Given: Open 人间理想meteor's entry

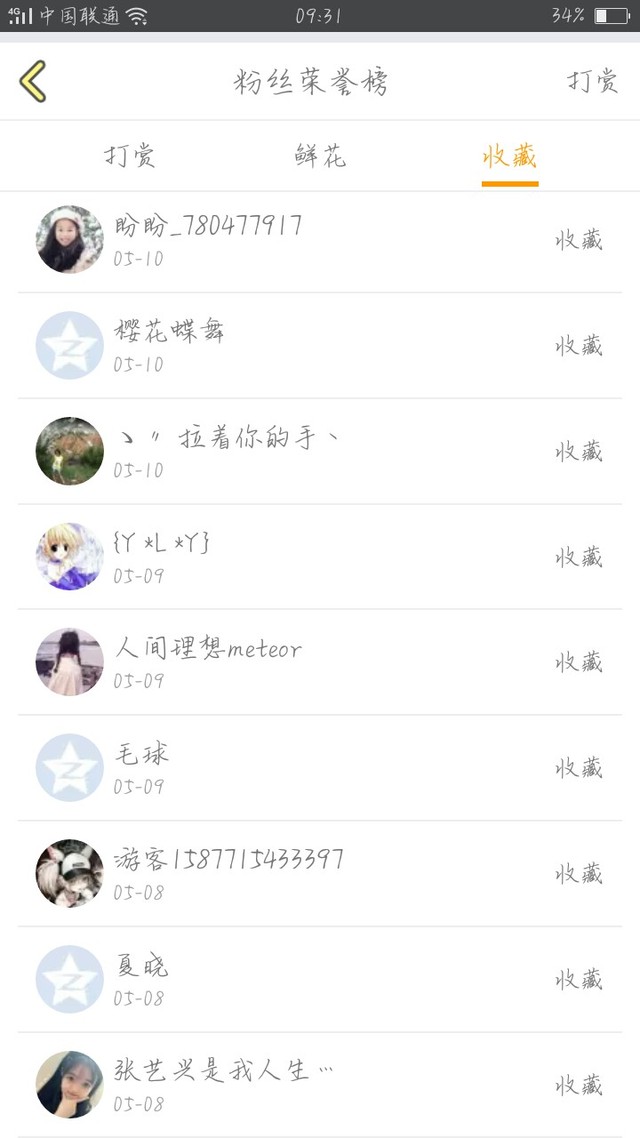Looking at the screenshot, I should point(320,663).
